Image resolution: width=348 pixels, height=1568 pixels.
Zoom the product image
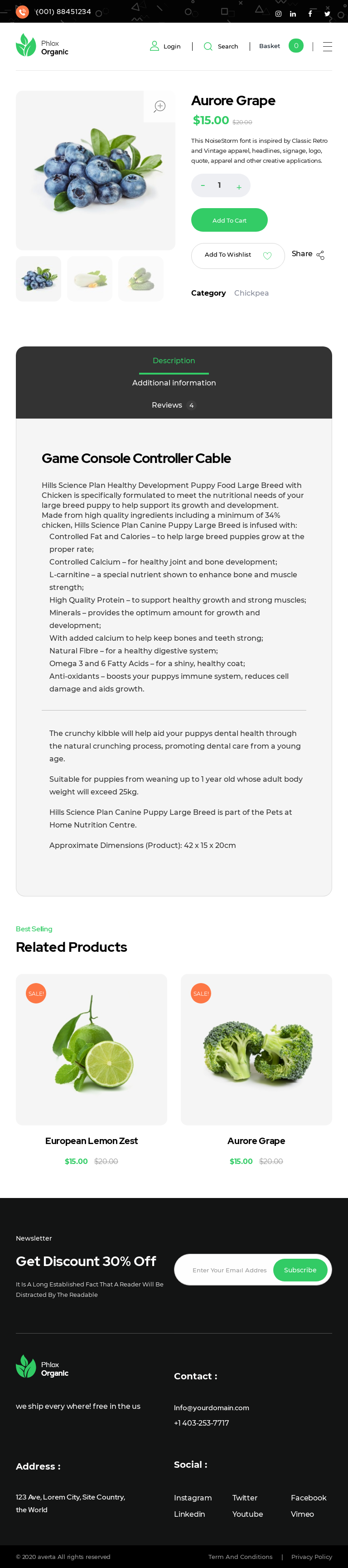pos(159,107)
